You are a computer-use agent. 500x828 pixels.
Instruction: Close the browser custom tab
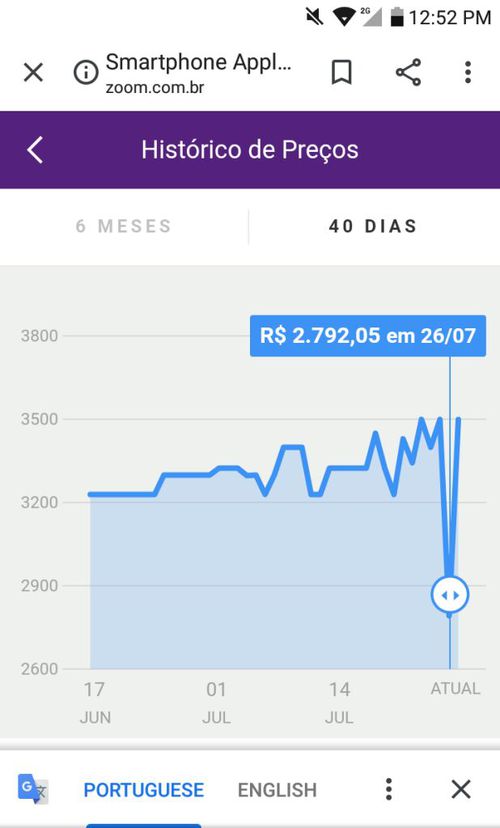coord(33,72)
